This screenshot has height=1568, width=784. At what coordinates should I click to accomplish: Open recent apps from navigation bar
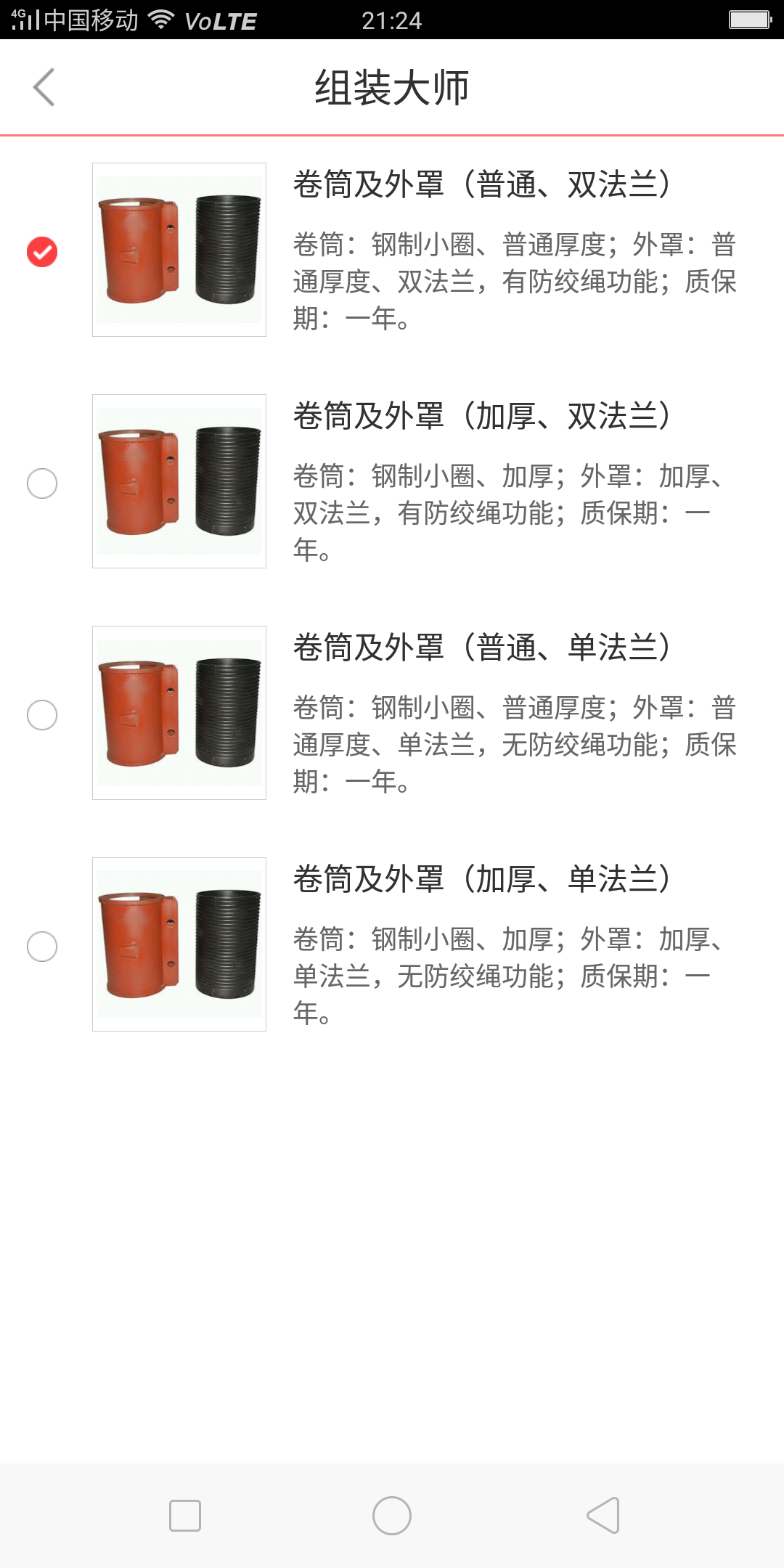[x=185, y=1516]
